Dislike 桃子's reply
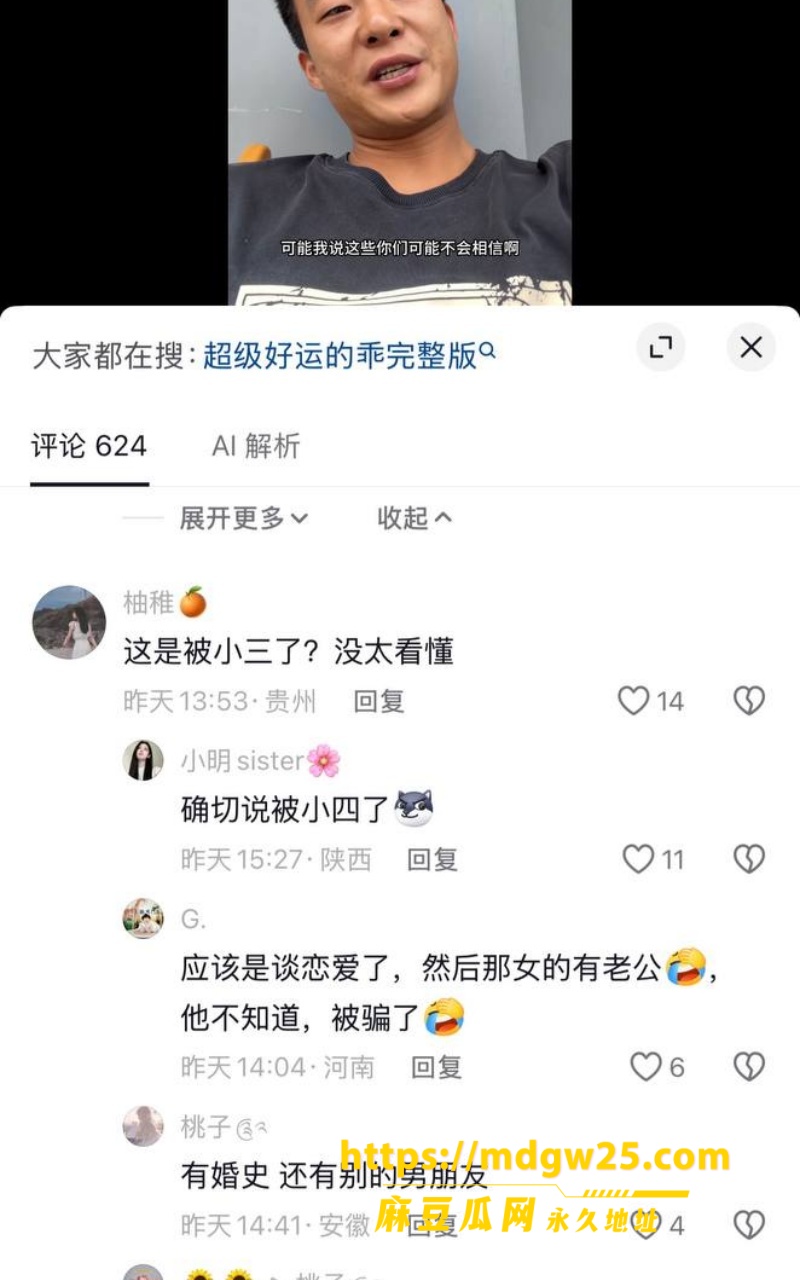Viewport: 800px width, 1280px height. point(749,1225)
